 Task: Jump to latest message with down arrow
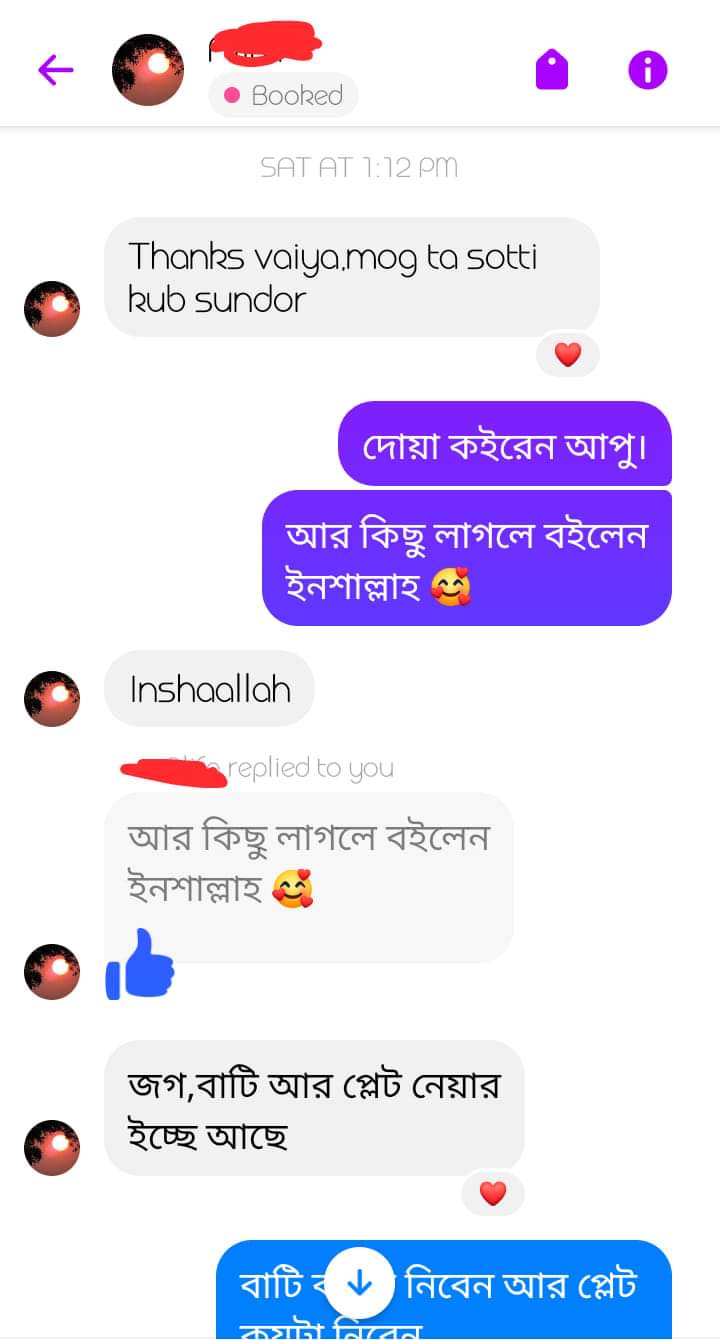pos(359,1283)
